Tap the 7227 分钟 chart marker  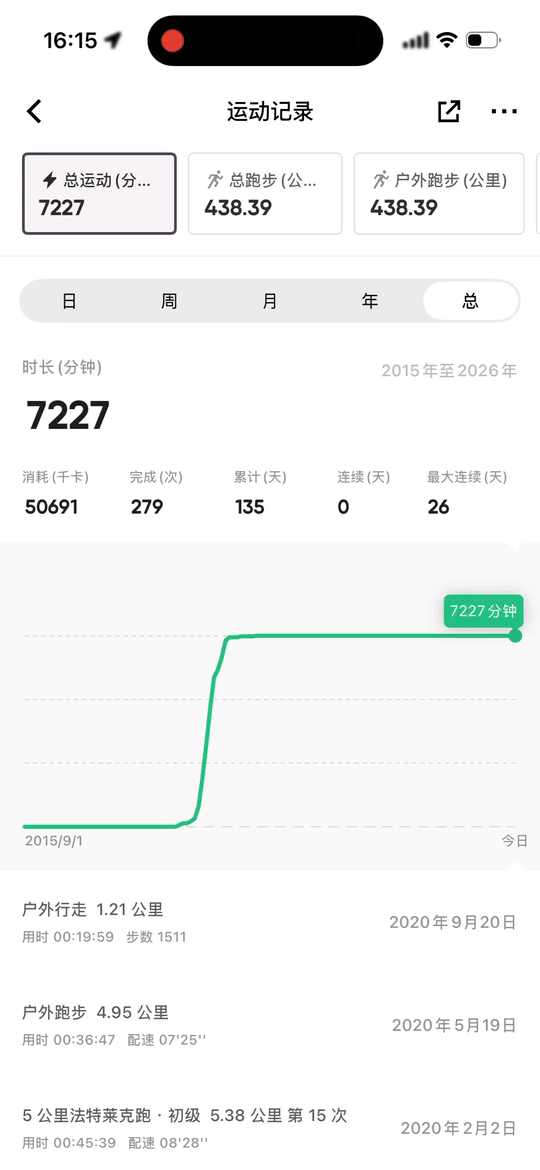click(x=483, y=611)
